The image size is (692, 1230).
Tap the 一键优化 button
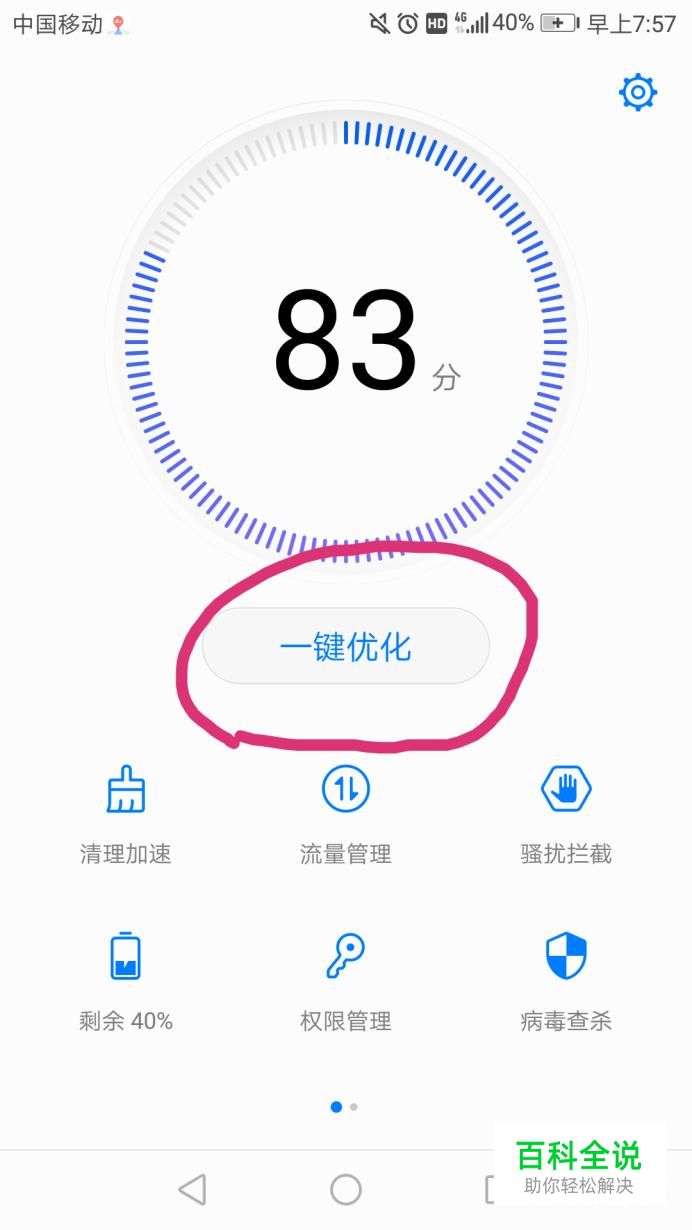346,647
